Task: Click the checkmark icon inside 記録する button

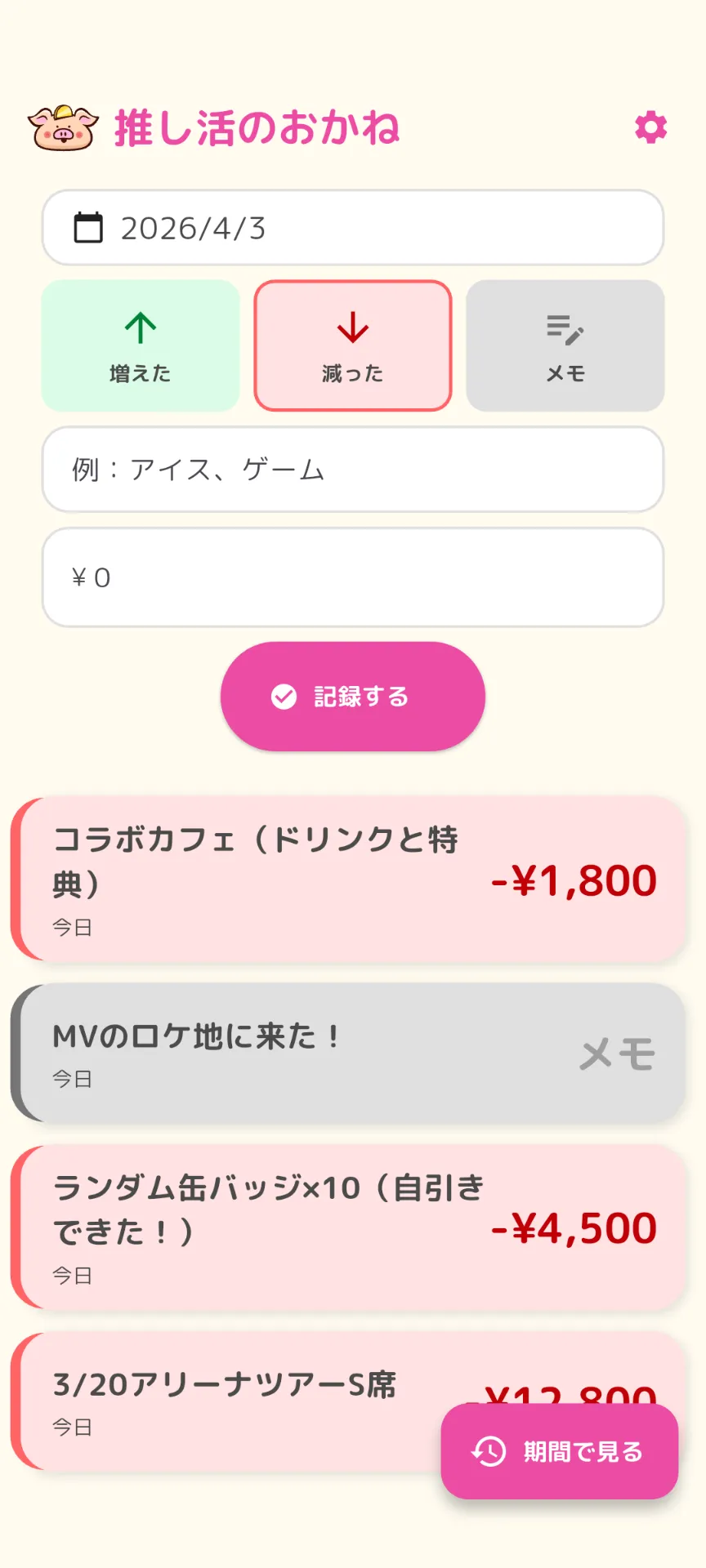Action: click(282, 696)
